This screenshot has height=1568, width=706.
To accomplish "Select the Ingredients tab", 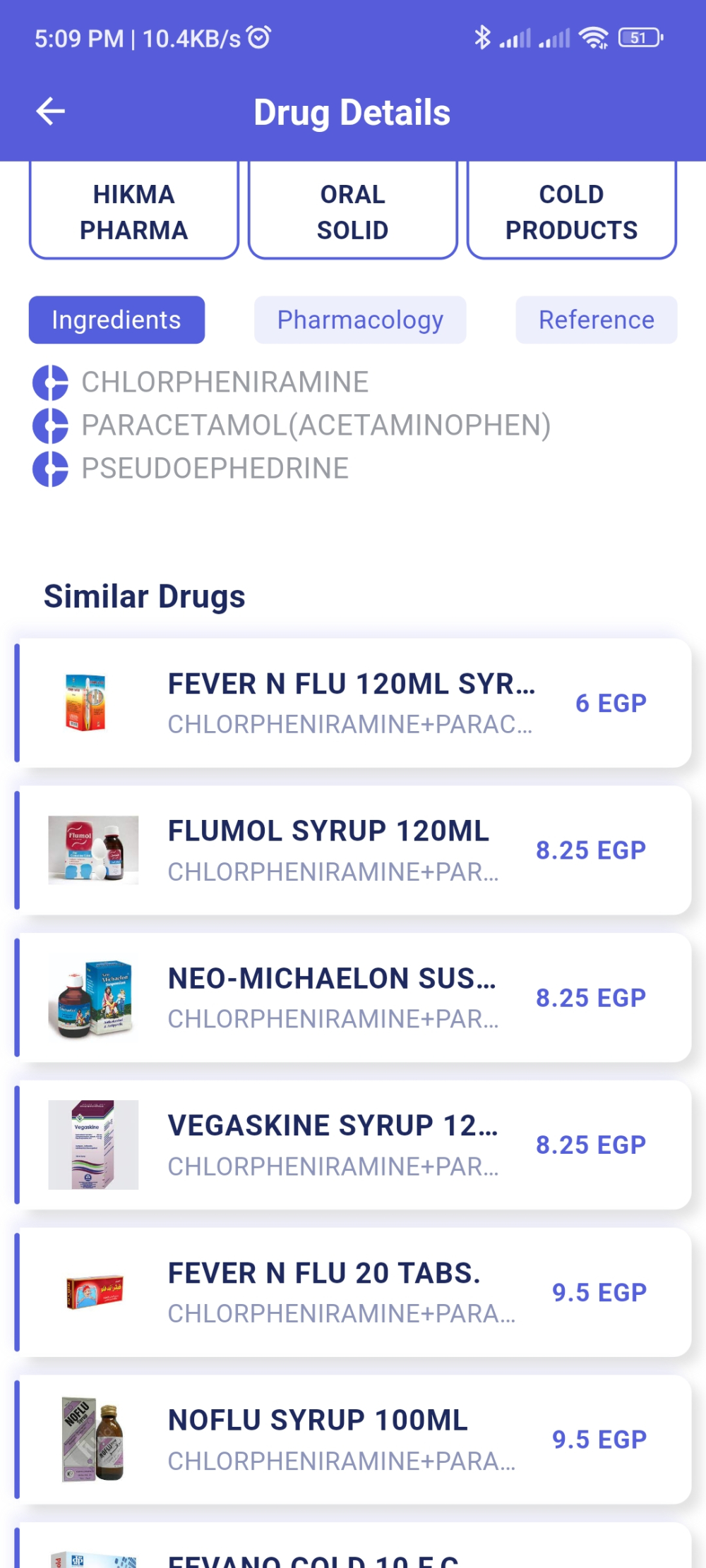I will [x=116, y=320].
